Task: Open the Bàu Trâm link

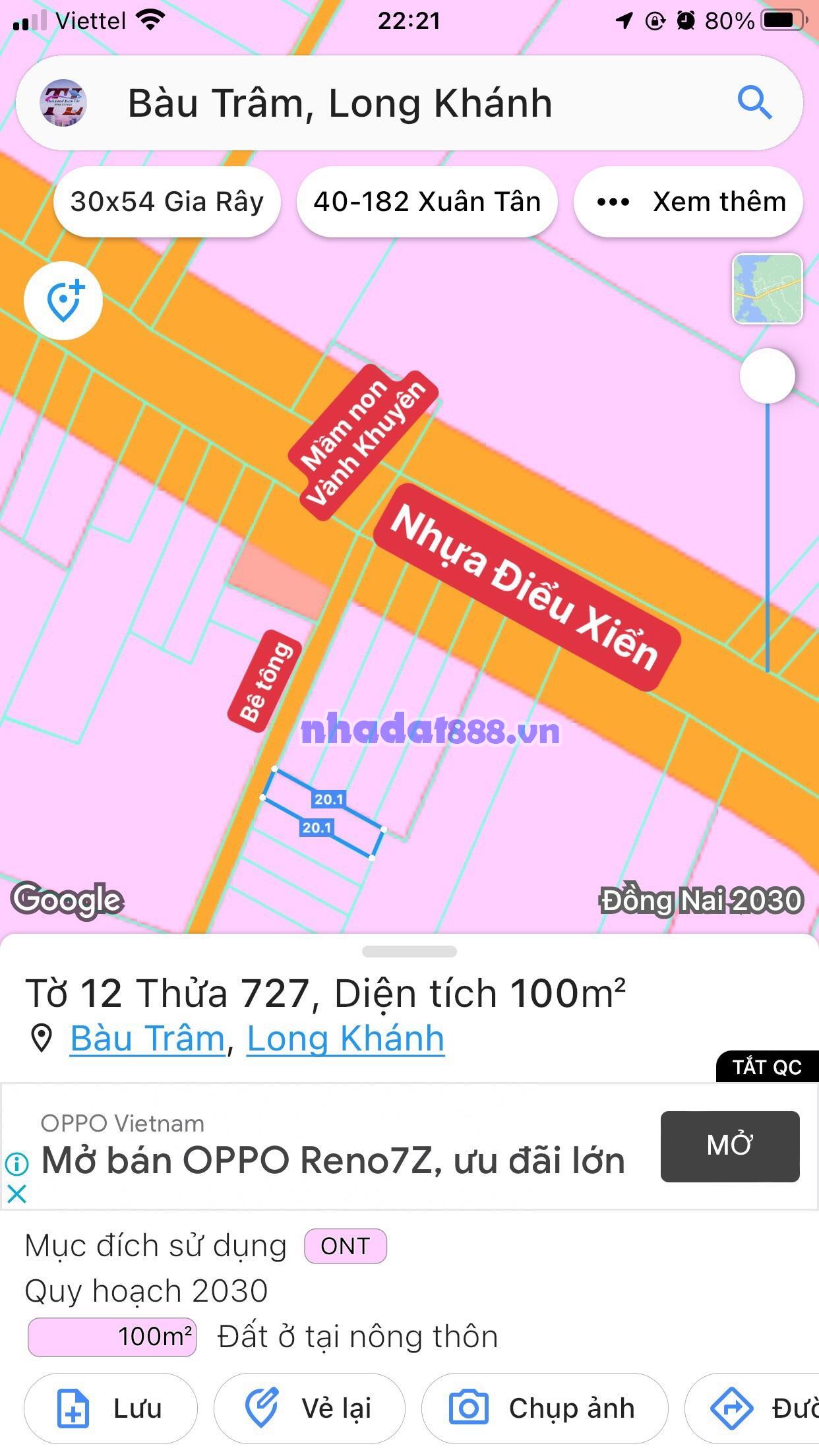Action: [148, 1039]
